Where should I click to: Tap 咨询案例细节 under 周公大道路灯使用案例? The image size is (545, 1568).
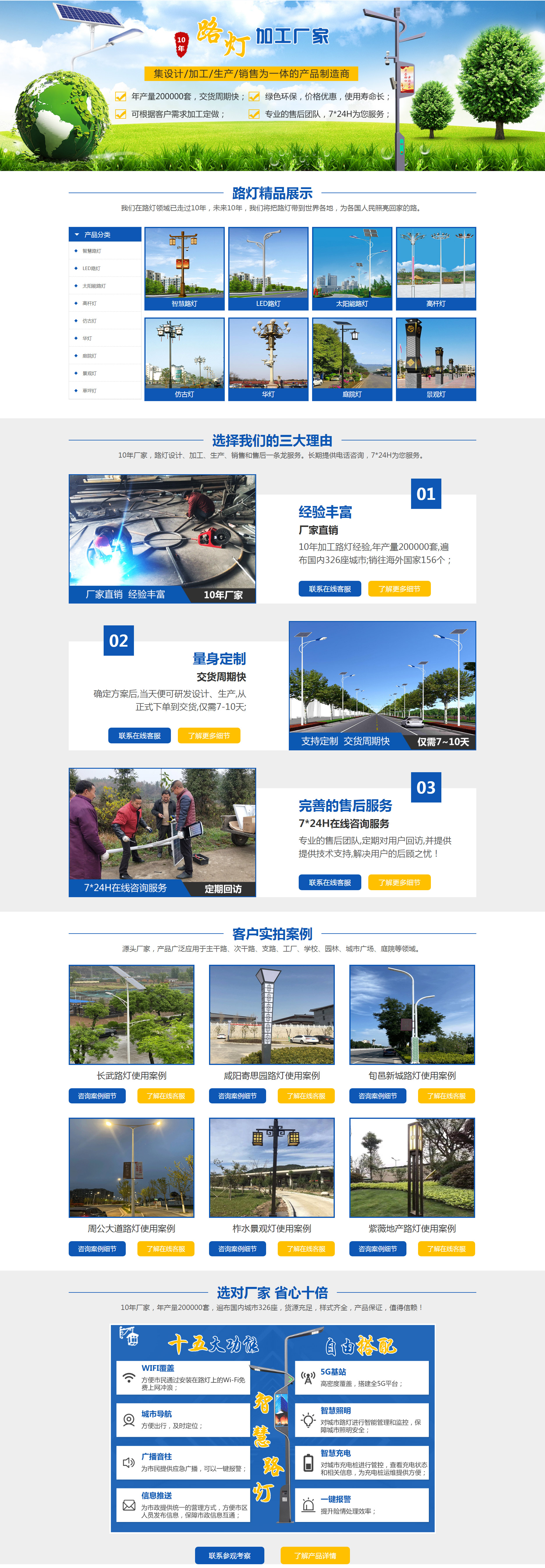coord(97,1248)
